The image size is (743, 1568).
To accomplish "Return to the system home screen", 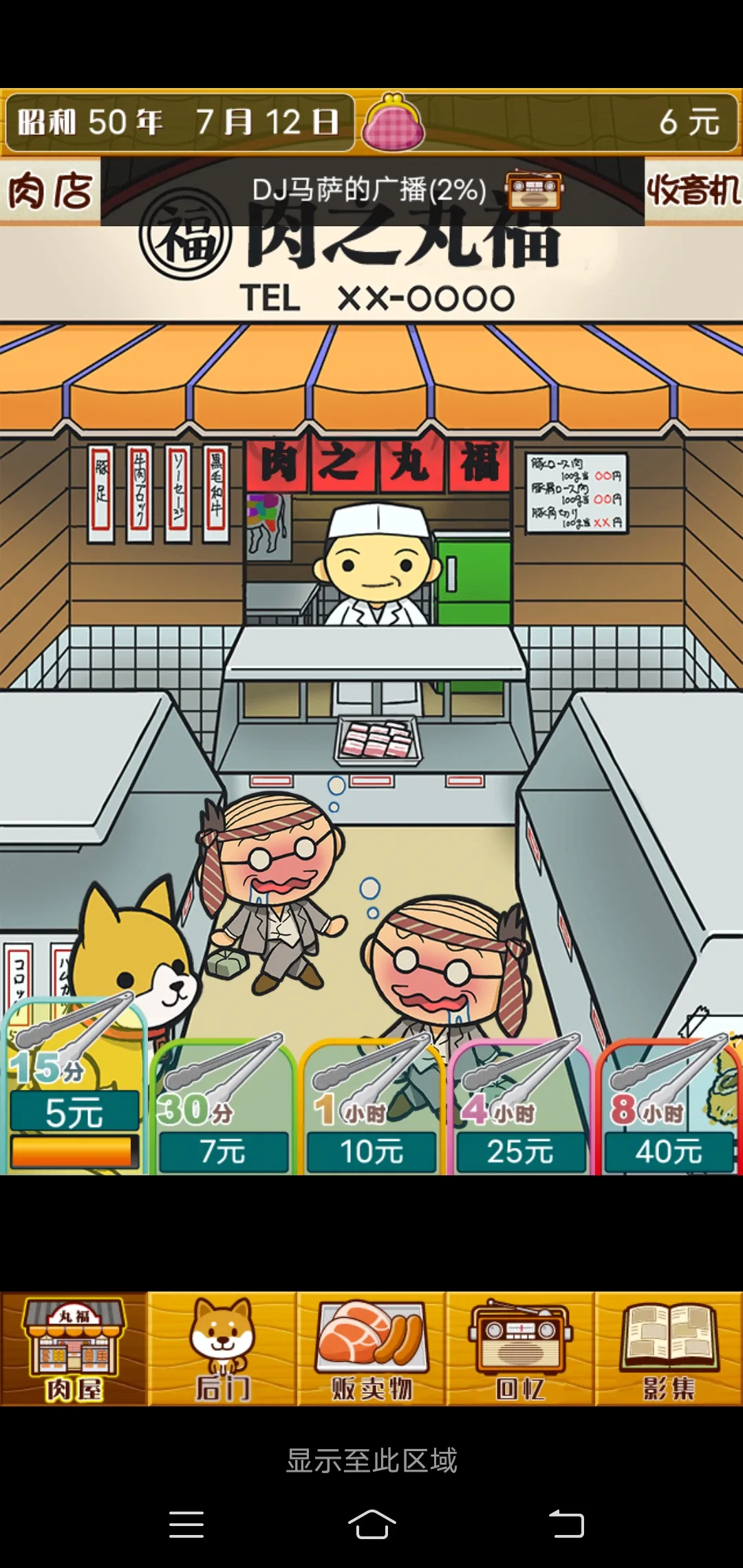I will click(x=371, y=1524).
